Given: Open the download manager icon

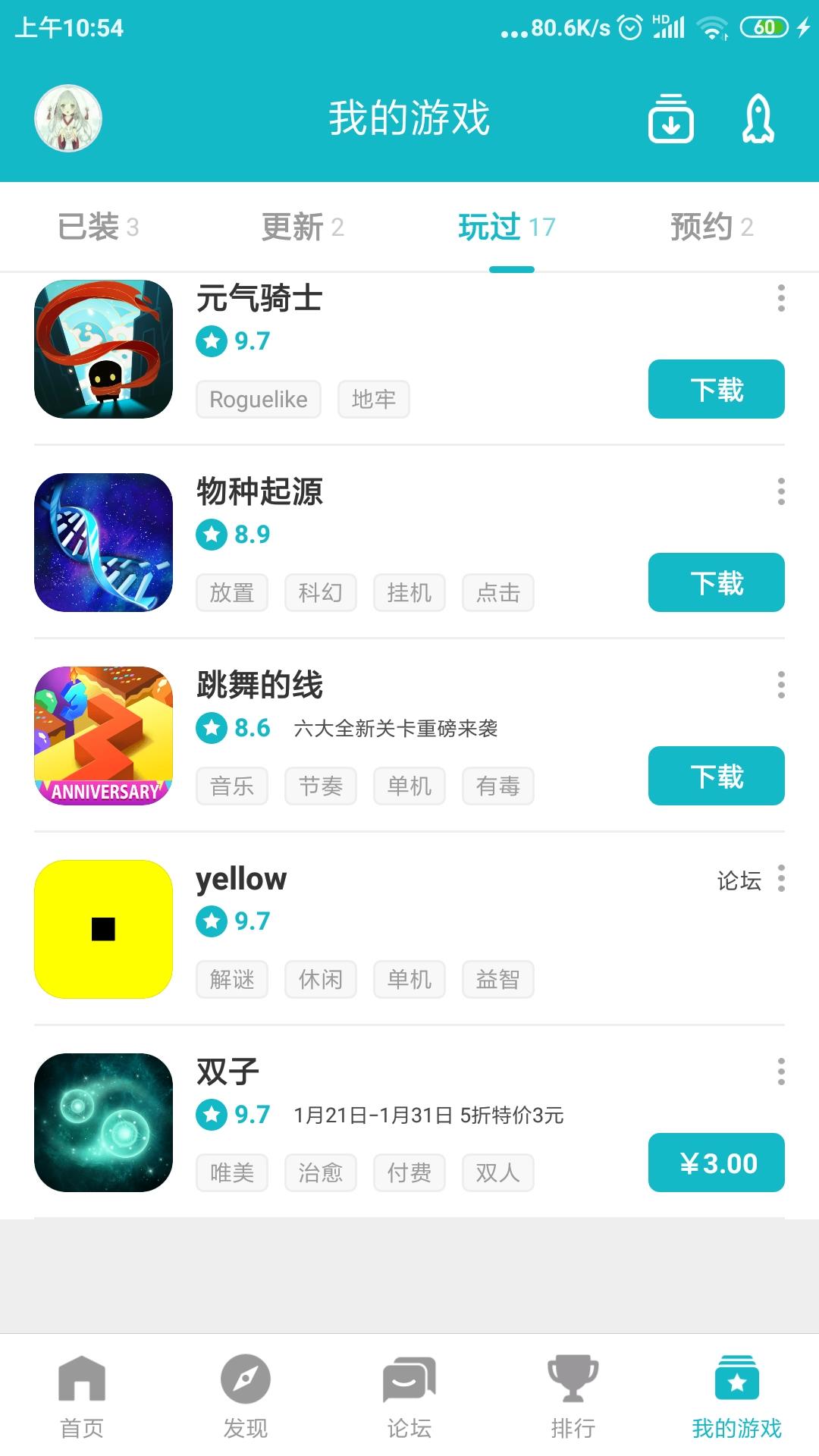Looking at the screenshot, I should coord(670,118).
